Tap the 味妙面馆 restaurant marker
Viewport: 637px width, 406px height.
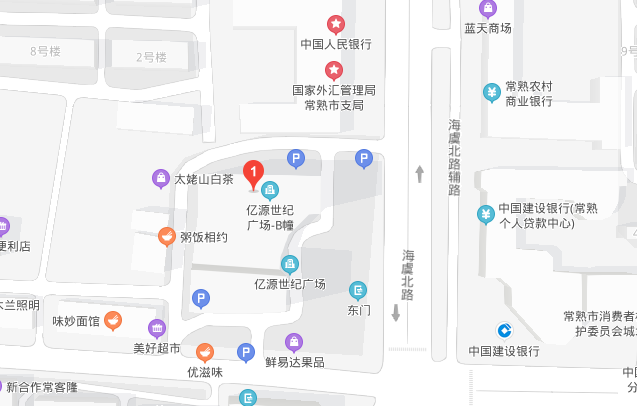(114, 321)
